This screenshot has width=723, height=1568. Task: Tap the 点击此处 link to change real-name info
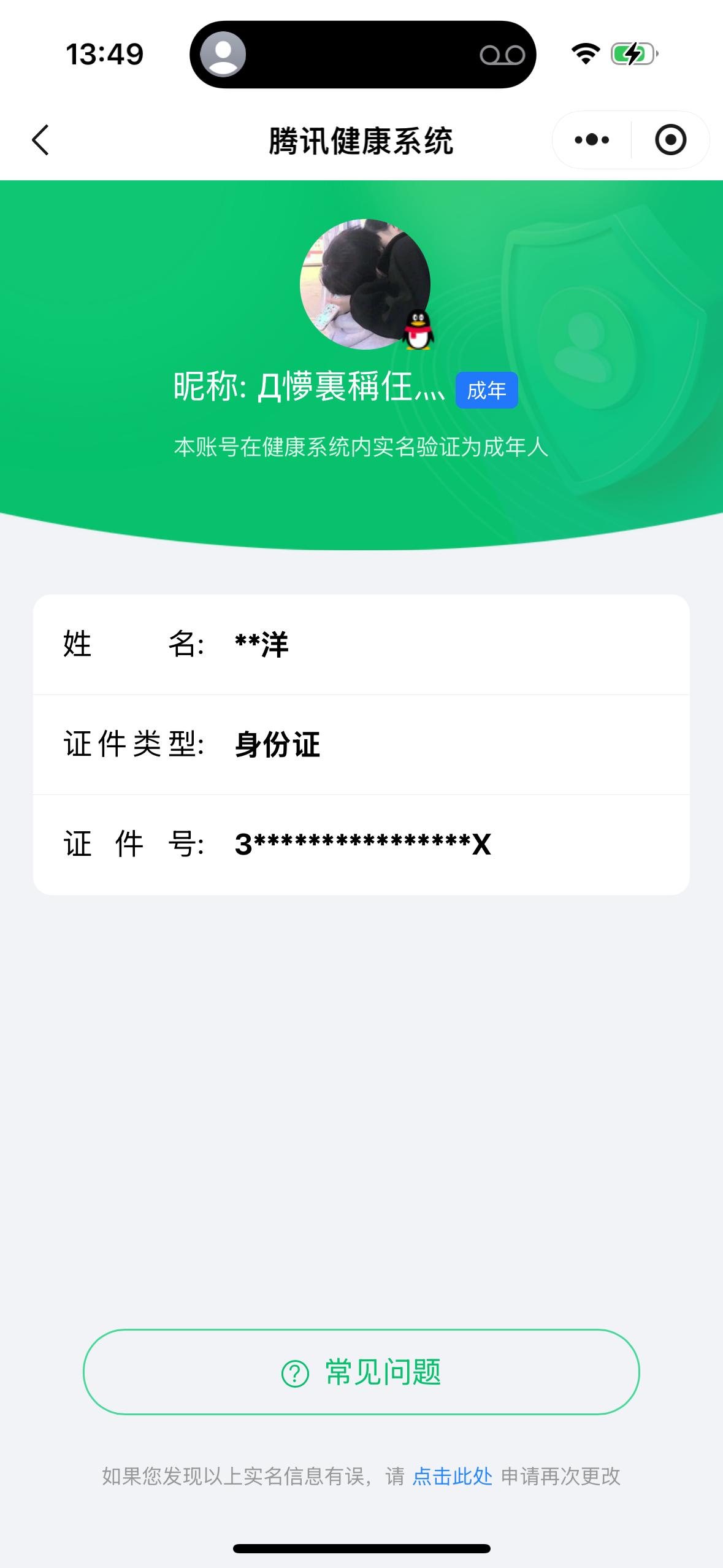pos(452,1477)
